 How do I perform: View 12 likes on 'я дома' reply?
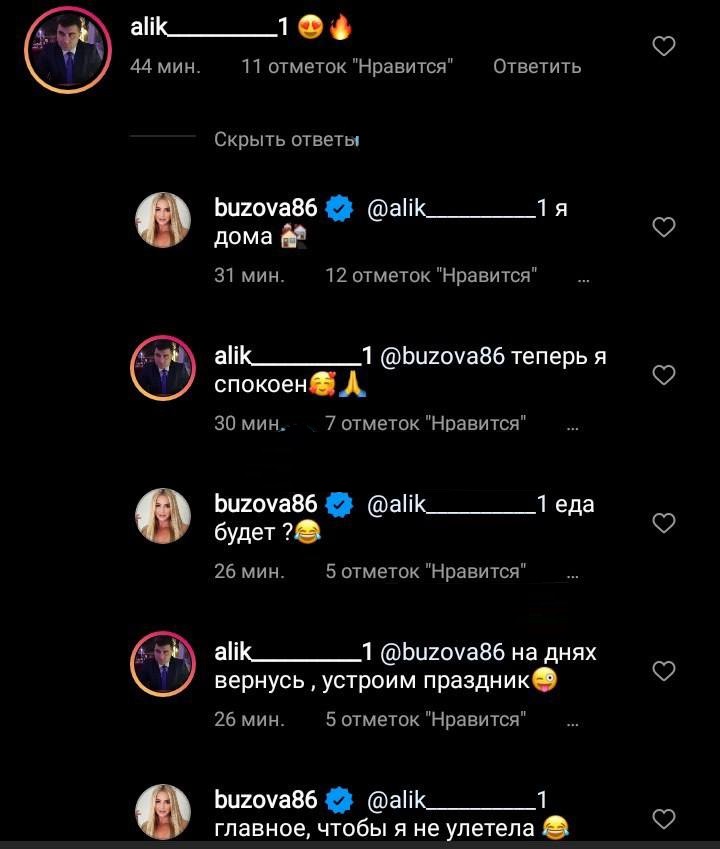point(431,276)
